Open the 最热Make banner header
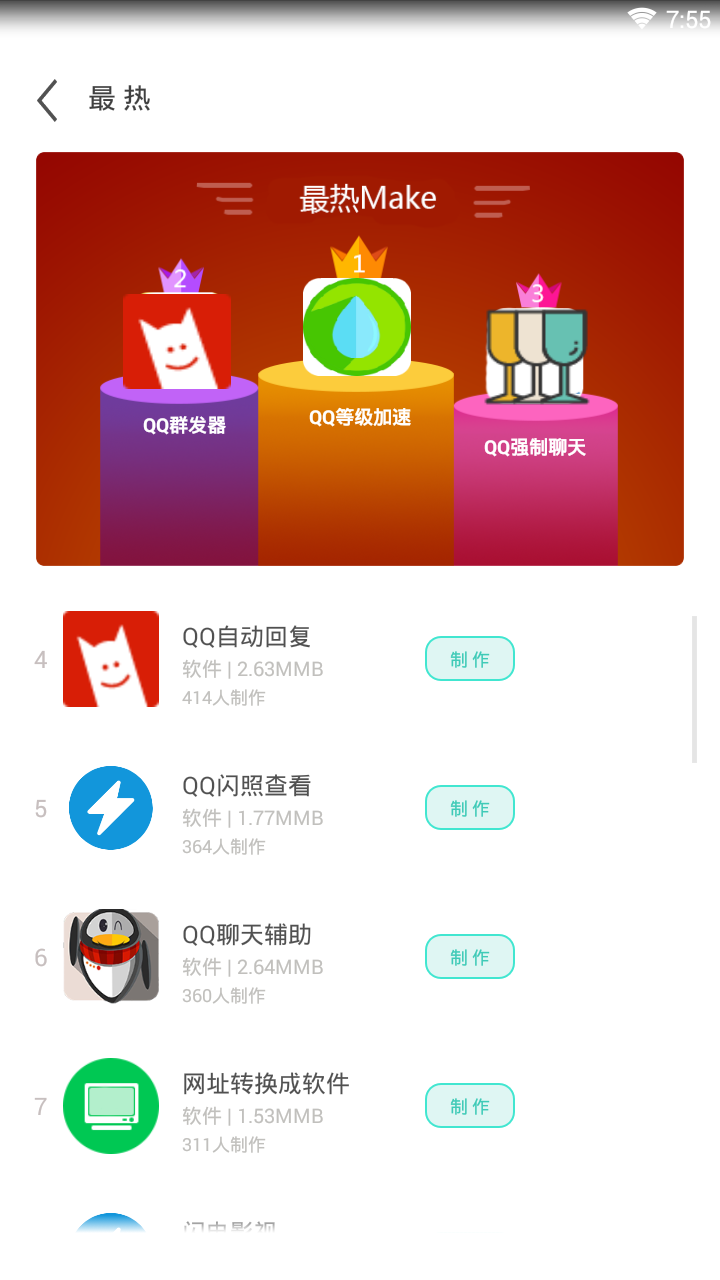 point(366,198)
